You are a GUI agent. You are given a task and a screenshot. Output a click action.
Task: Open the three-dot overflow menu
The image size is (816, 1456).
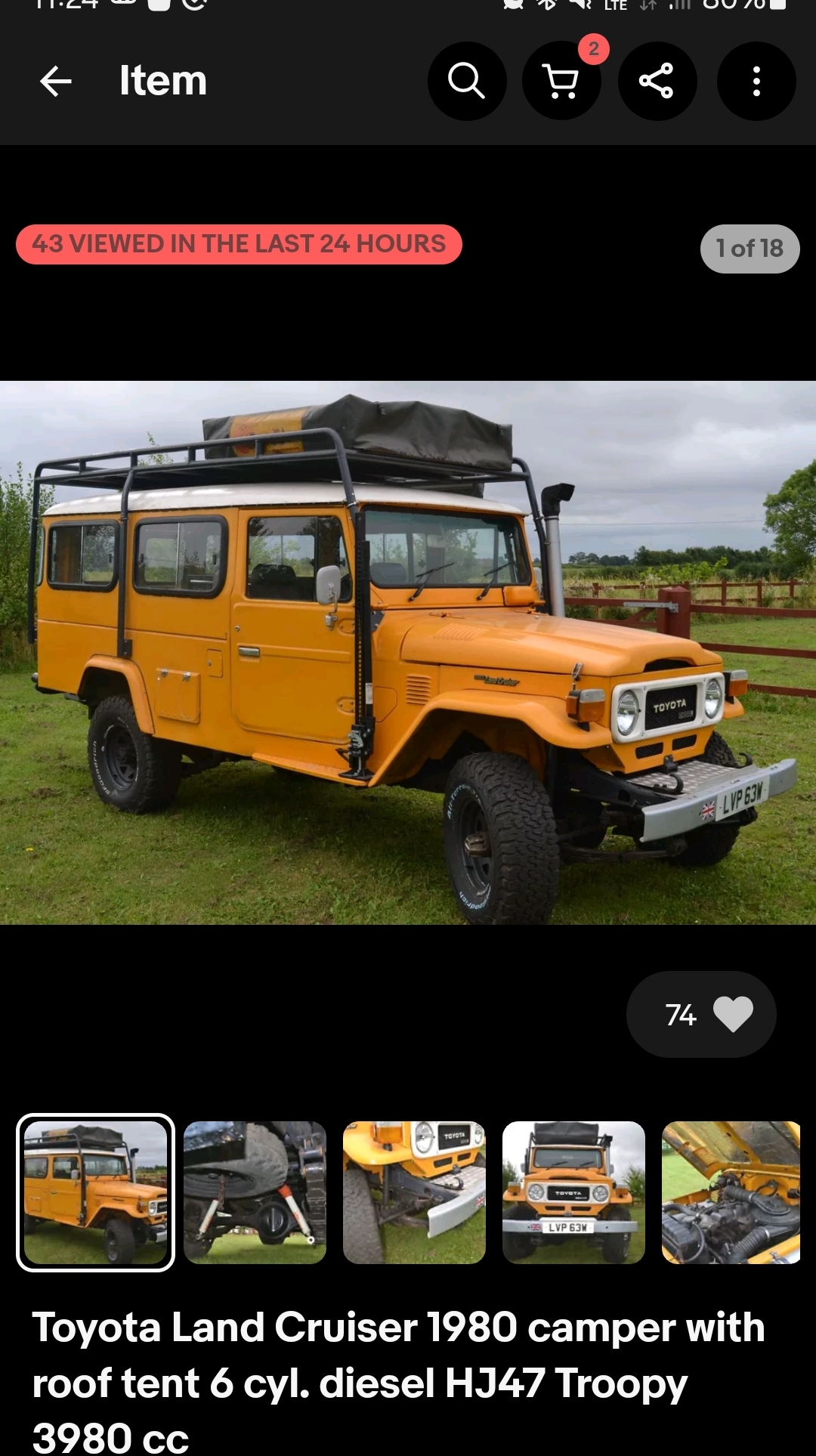click(x=756, y=81)
